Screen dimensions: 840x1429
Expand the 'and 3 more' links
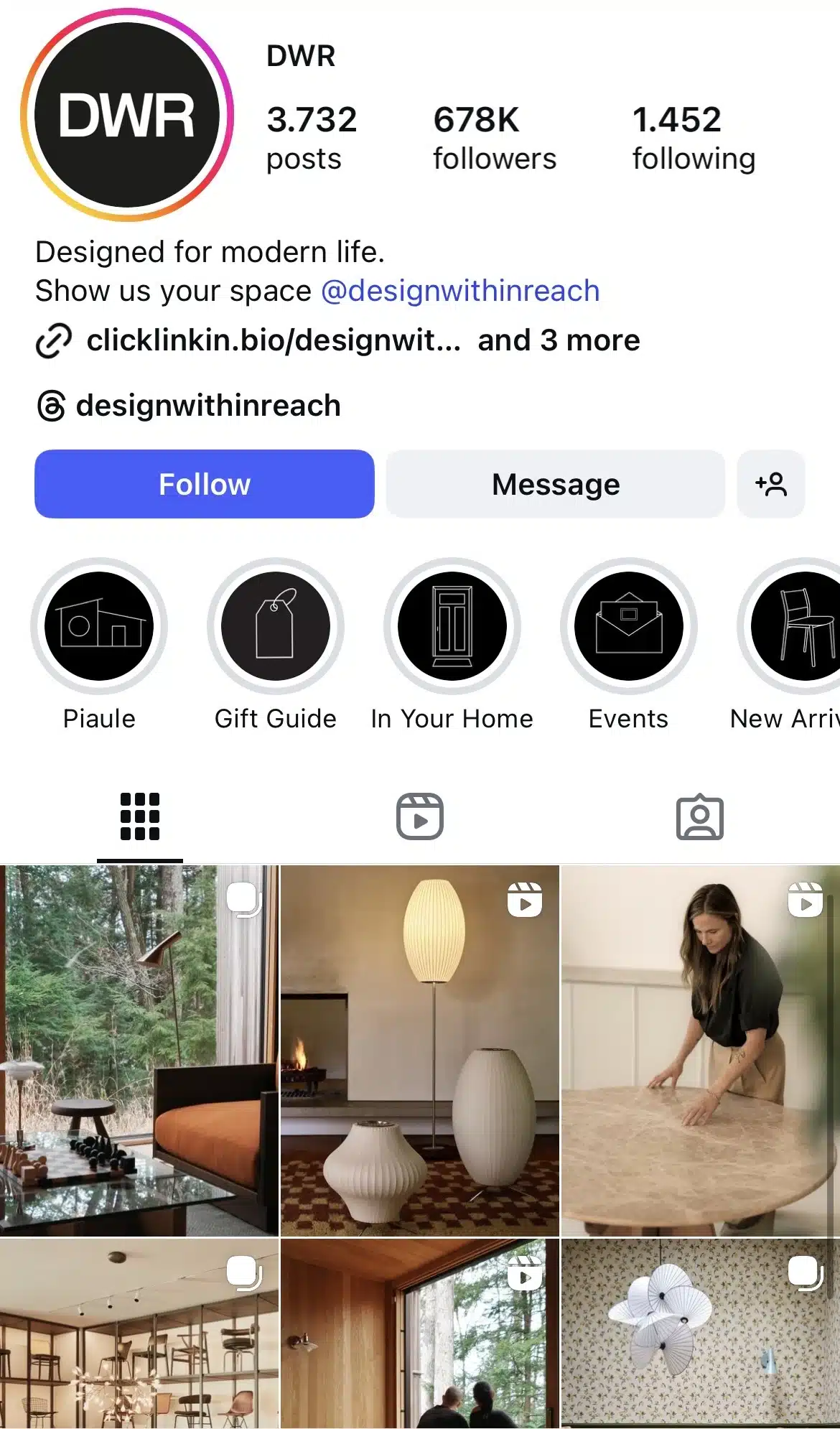[x=558, y=340]
